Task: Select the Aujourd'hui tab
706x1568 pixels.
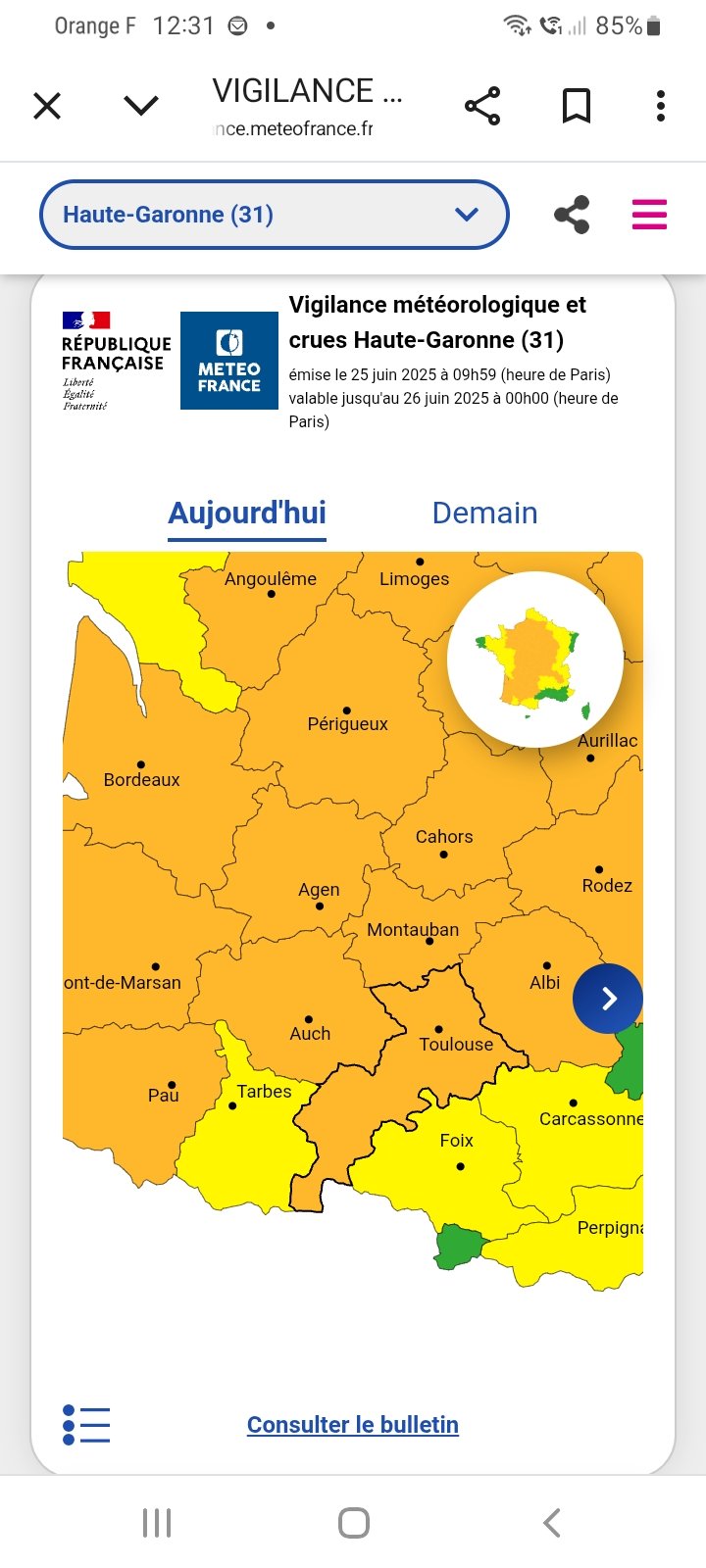Action: pyautogui.click(x=247, y=513)
